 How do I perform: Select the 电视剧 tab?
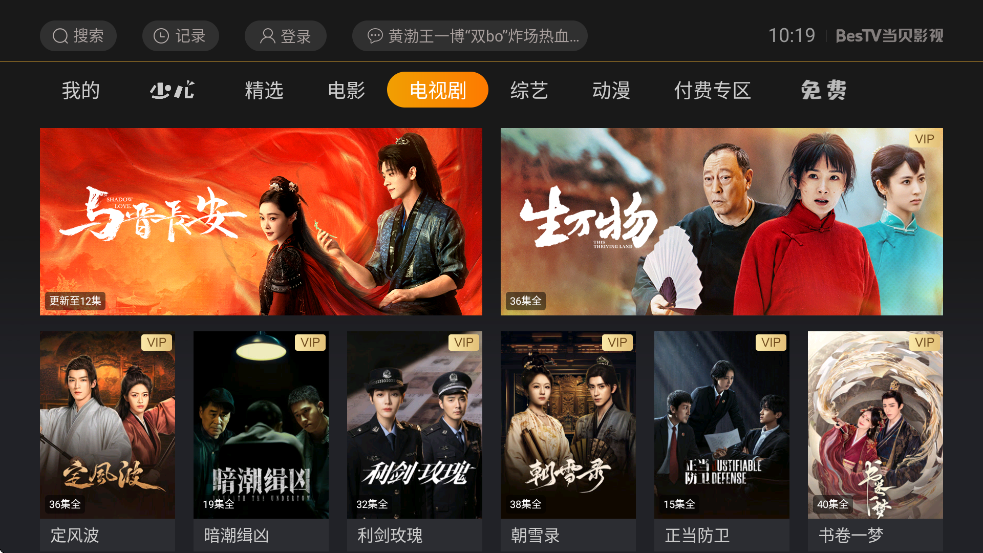pos(438,91)
